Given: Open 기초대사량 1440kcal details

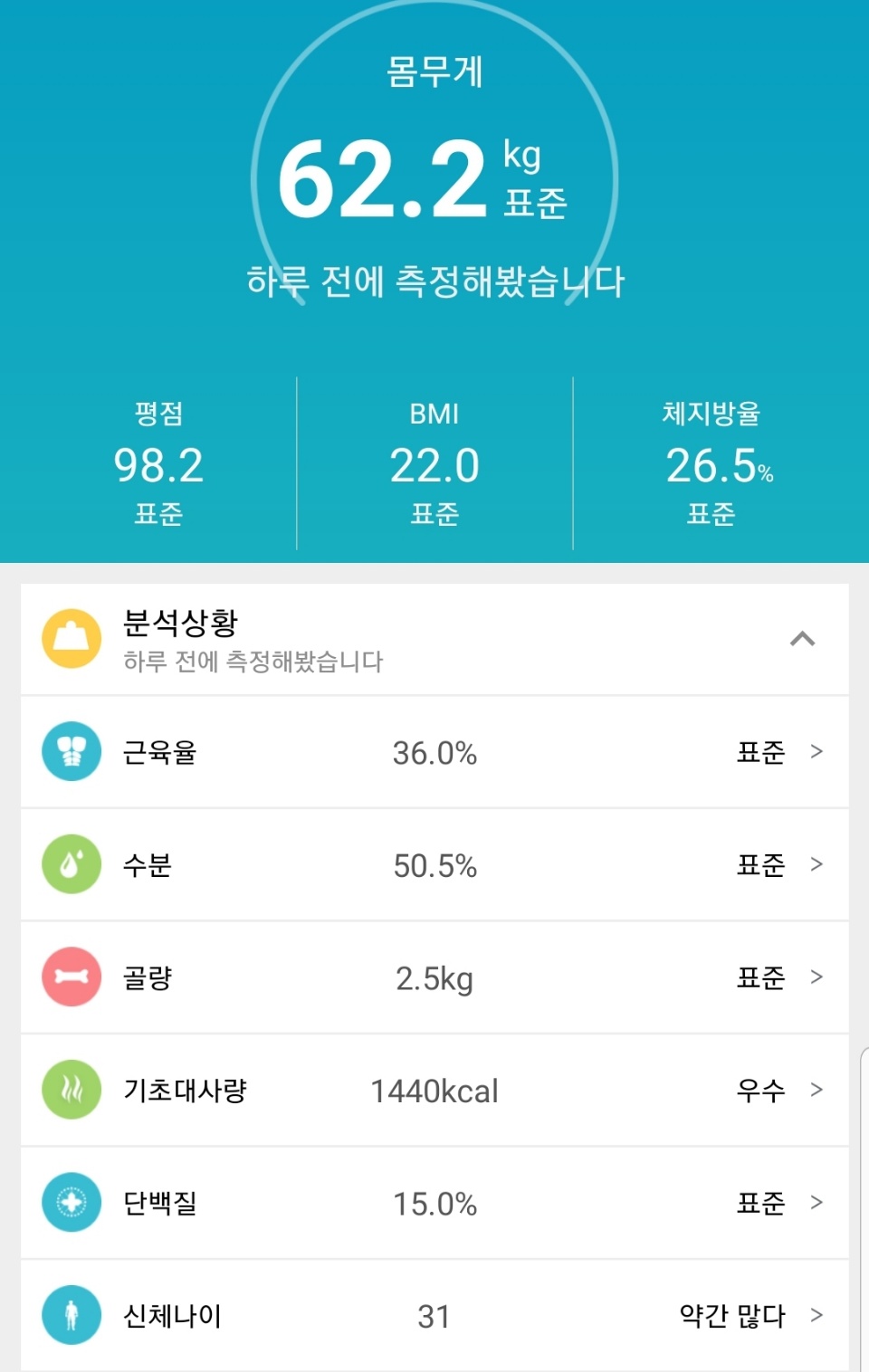Looking at the screenshot, I should (434, 1091).
